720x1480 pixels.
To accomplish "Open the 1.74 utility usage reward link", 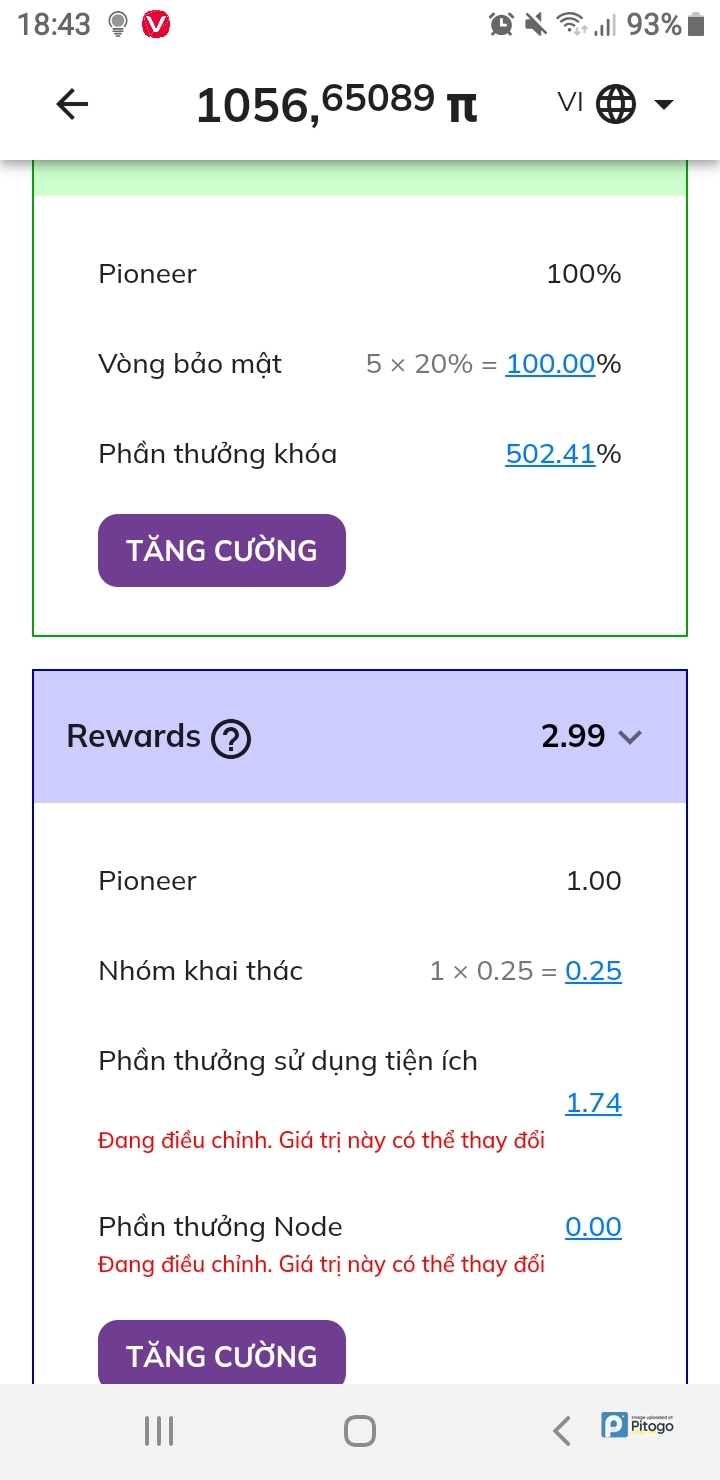I will (x=593, y=1103).
